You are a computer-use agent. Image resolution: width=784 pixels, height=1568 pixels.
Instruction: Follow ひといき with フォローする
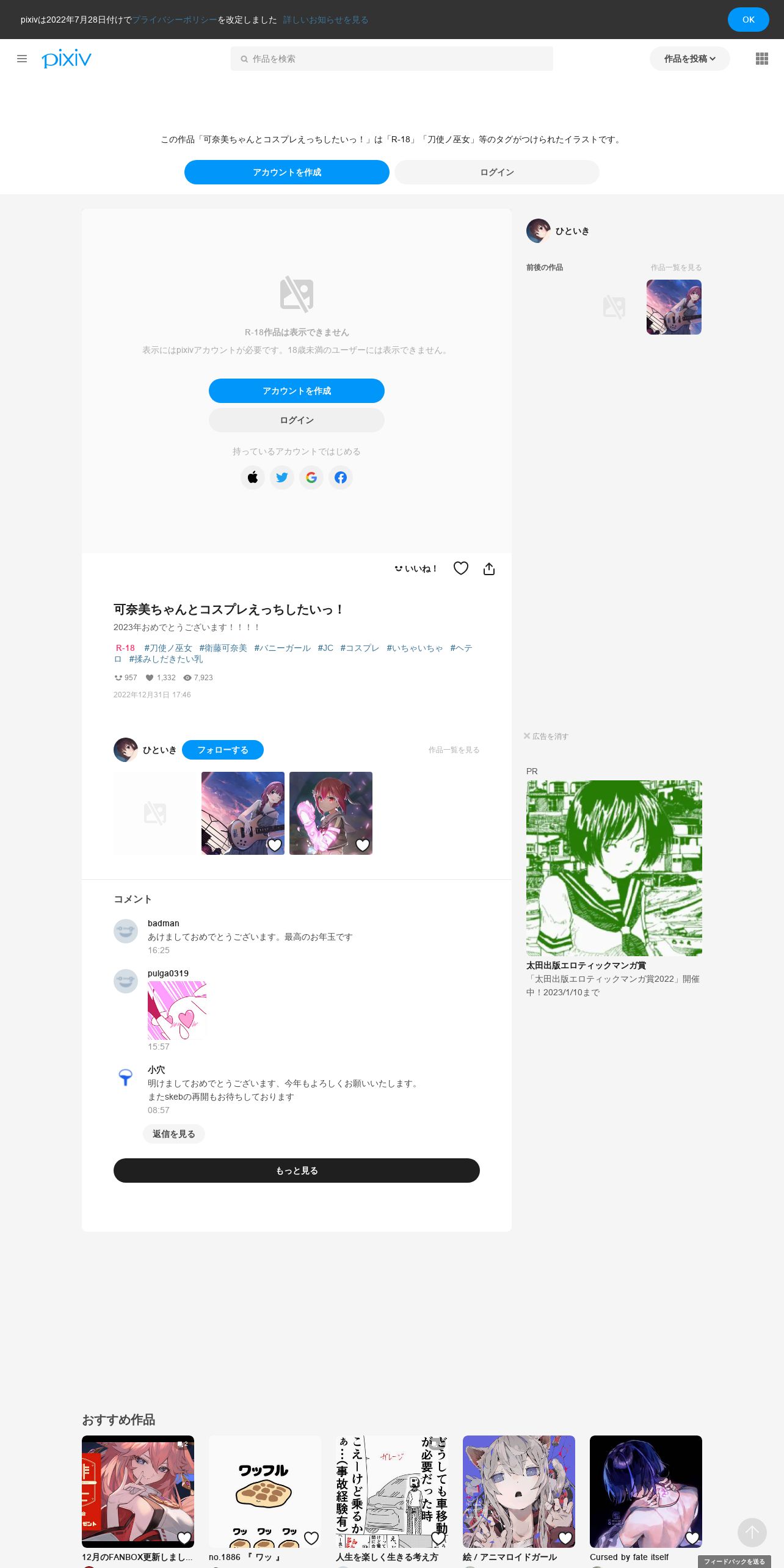[x=222, y=750]
